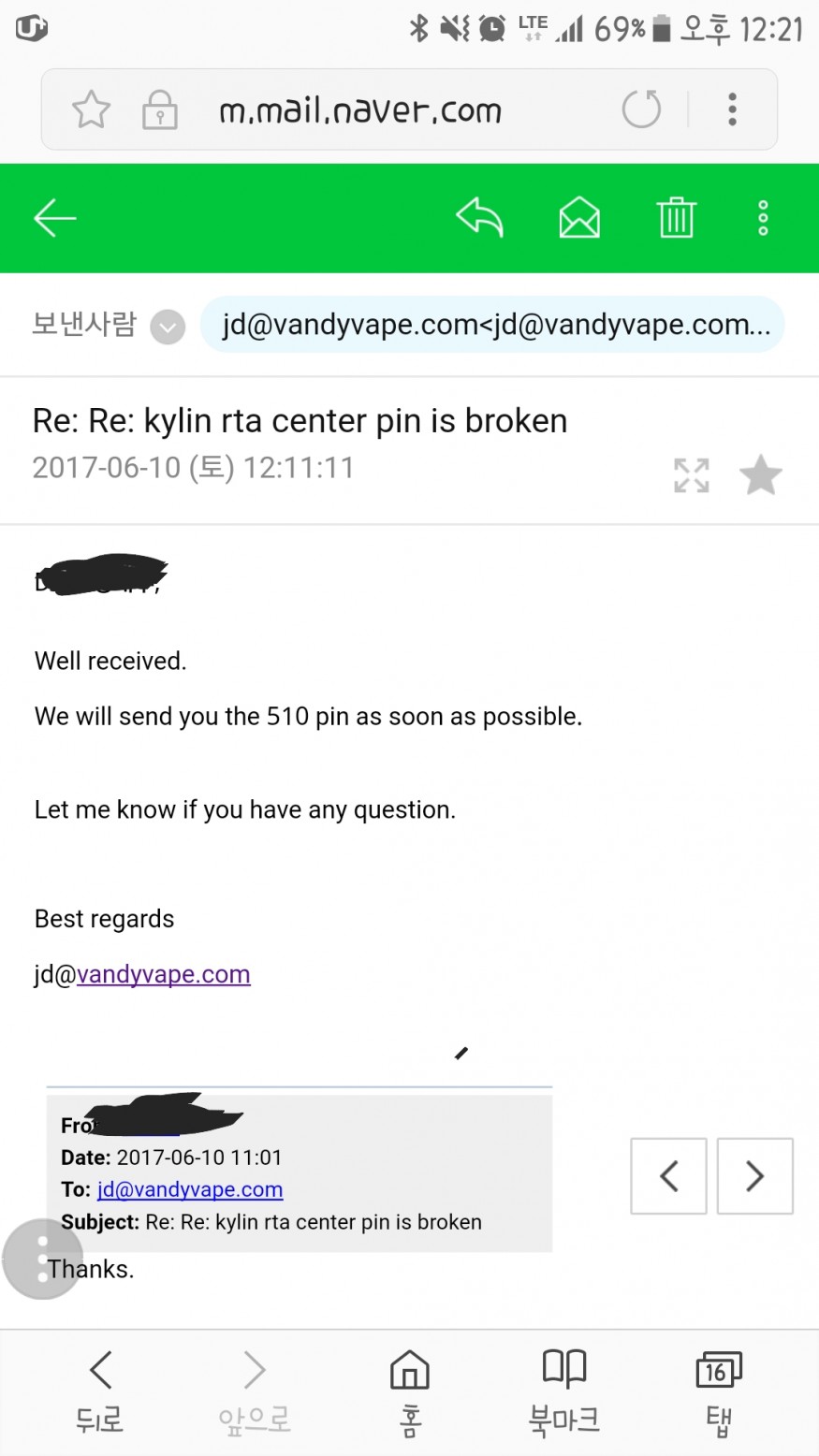Tap the m.mail.naver.com address bar
This screenshot has height=1456, width=819.
pos(360,111)
